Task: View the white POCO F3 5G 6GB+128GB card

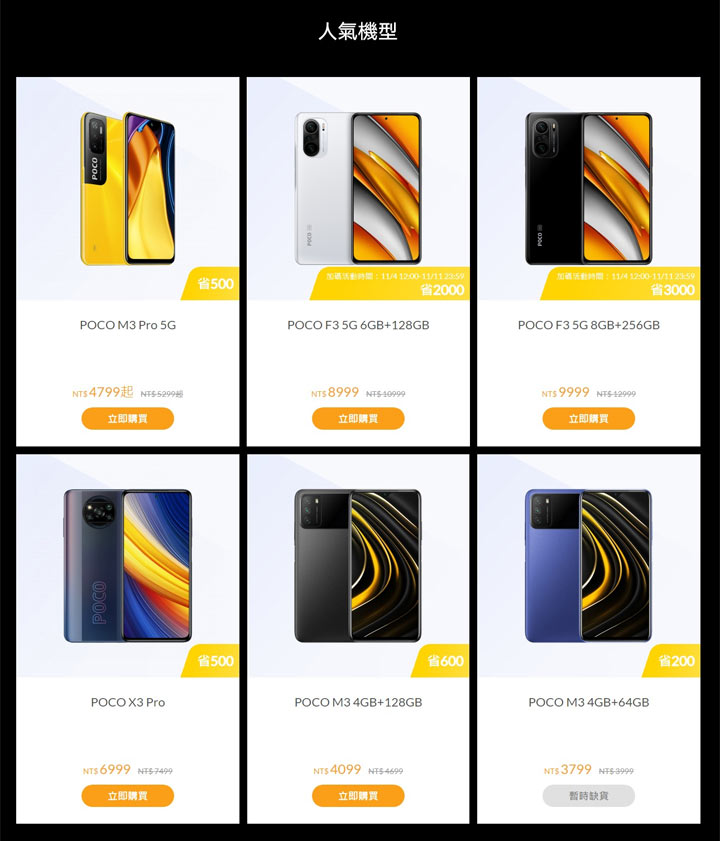Action: point(358,188)
